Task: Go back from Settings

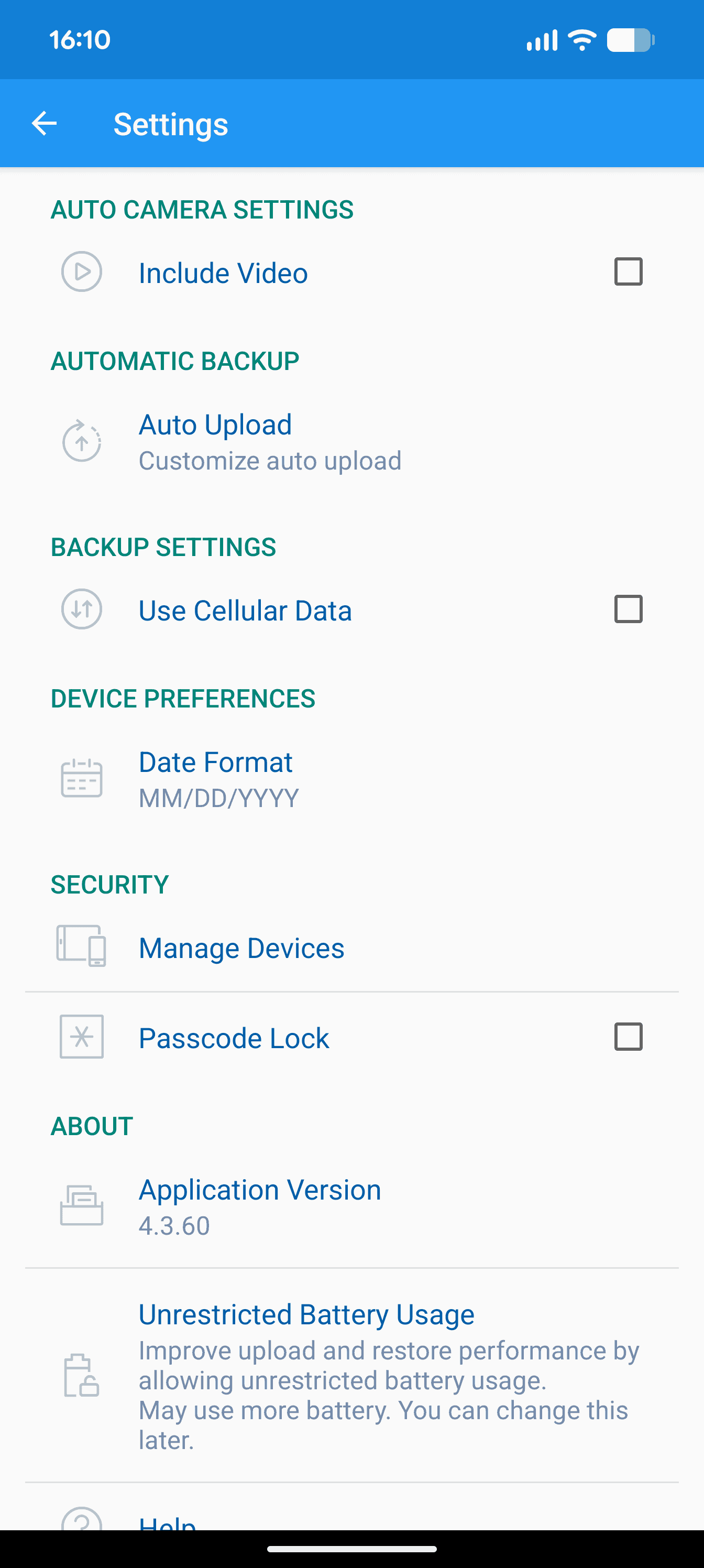Action: pyautogui.click(x=45, y=124)
